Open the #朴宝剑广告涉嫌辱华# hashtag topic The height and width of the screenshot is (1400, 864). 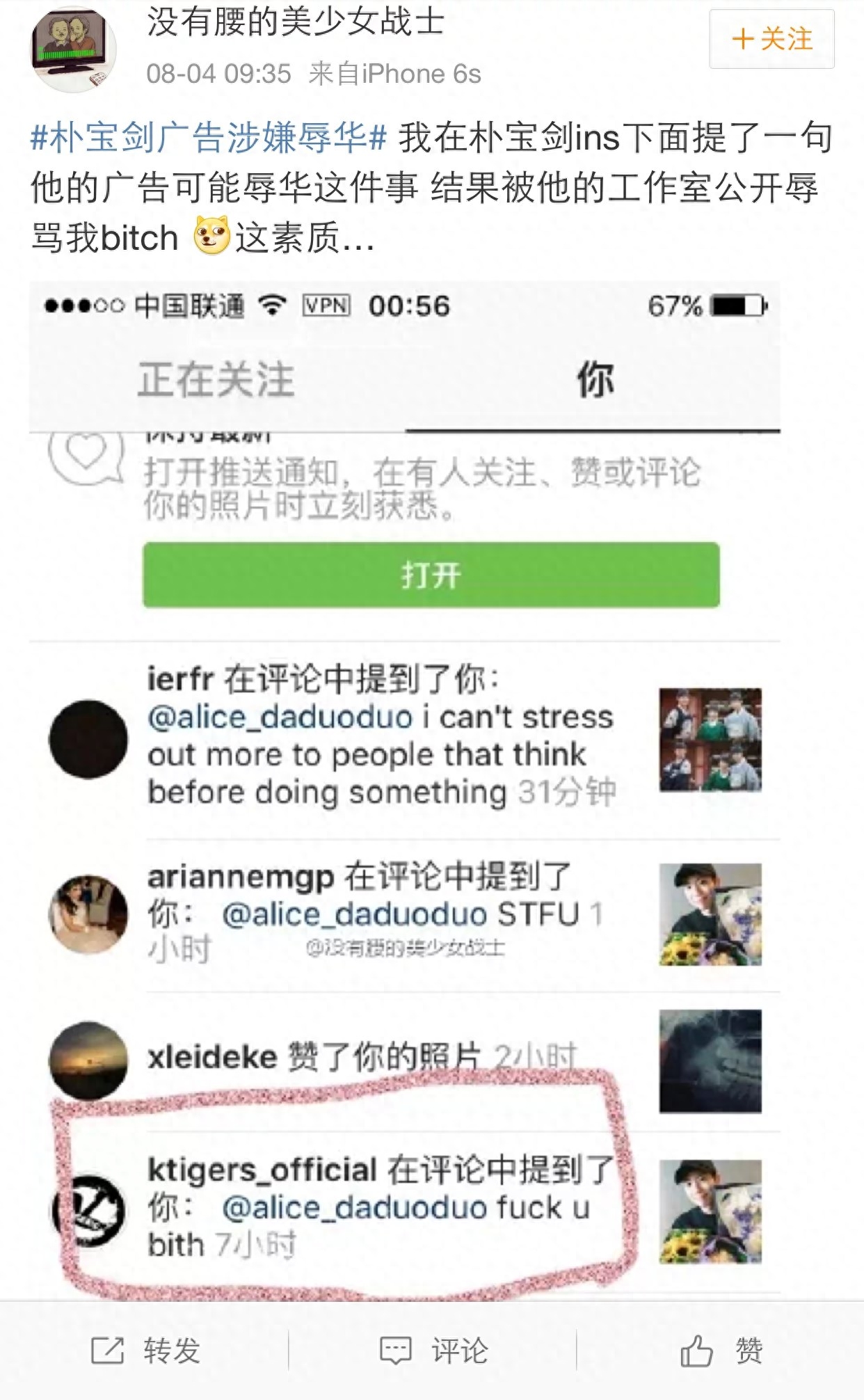pos(208,137)
